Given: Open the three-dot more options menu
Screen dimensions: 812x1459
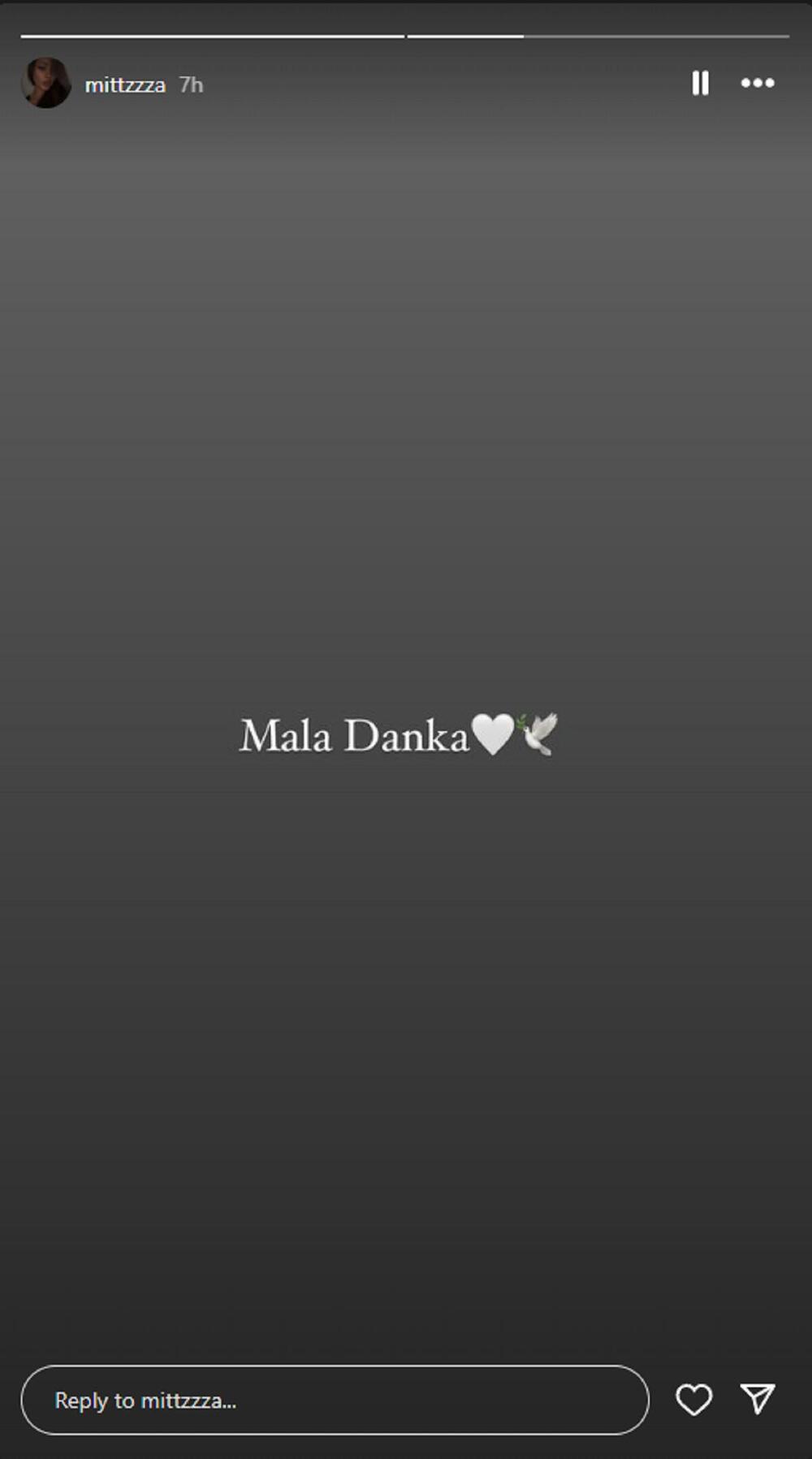Looking at the screenshot, I should point(758,83).
